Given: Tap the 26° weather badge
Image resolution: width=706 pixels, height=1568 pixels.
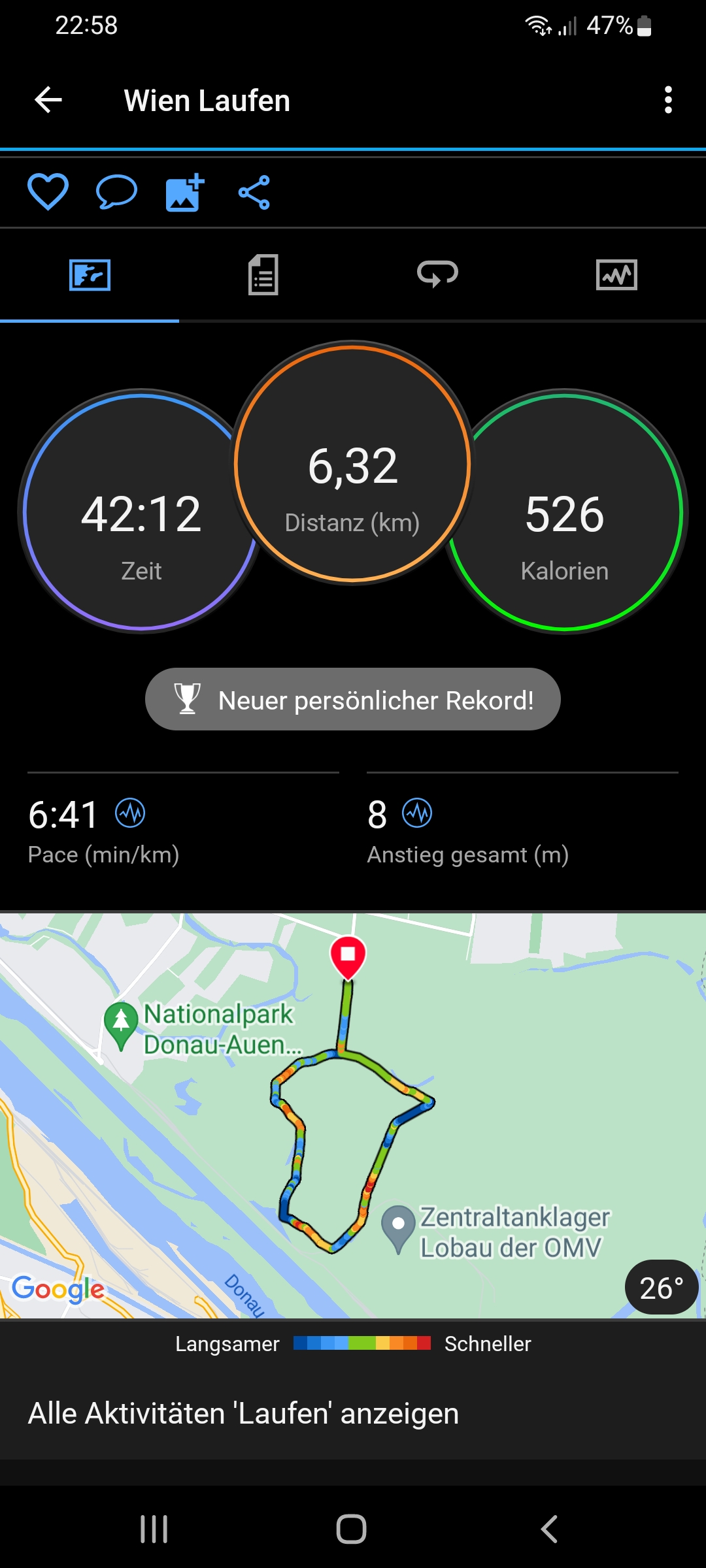Looking at the screenshot, I should tap(662, 1287).
